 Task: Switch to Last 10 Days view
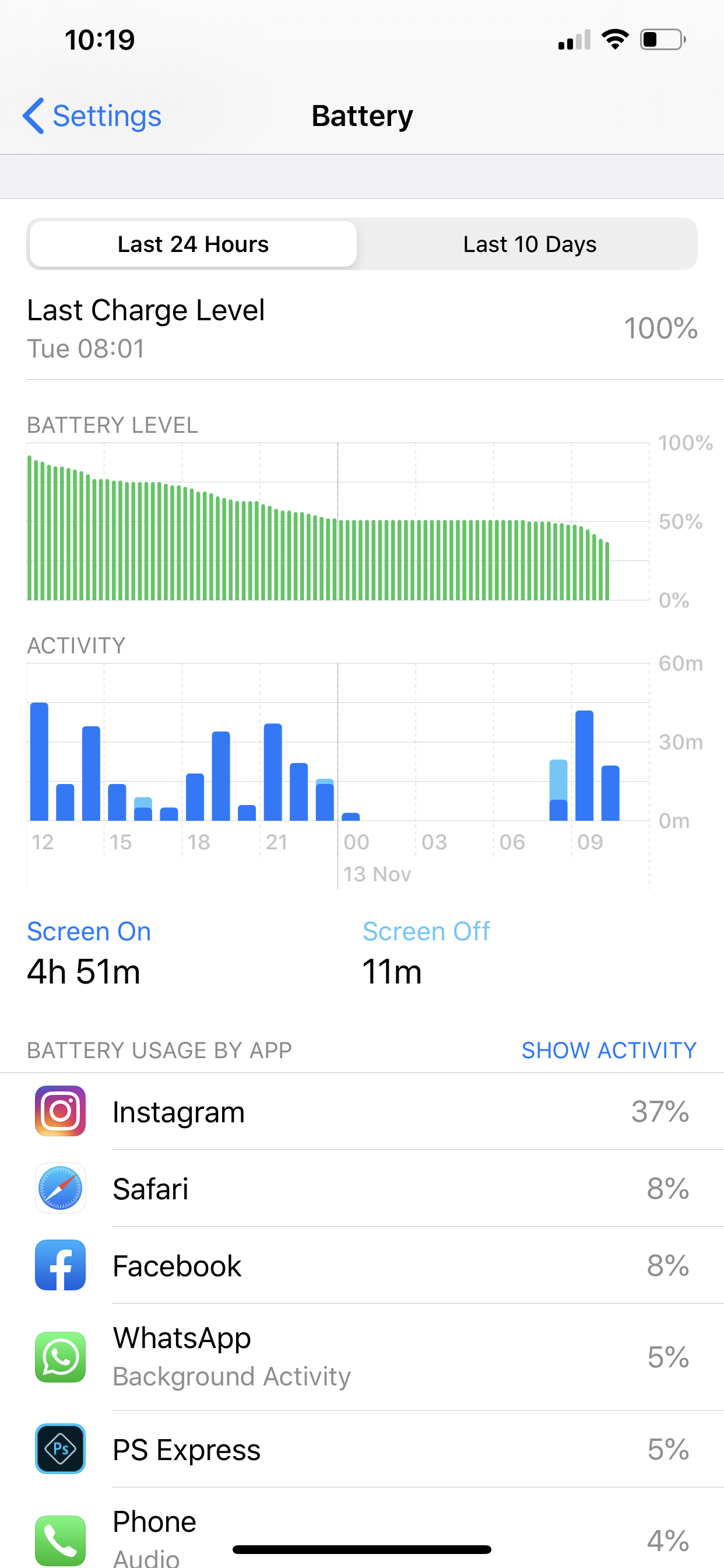pyautogui.click(x=529, y=244)
